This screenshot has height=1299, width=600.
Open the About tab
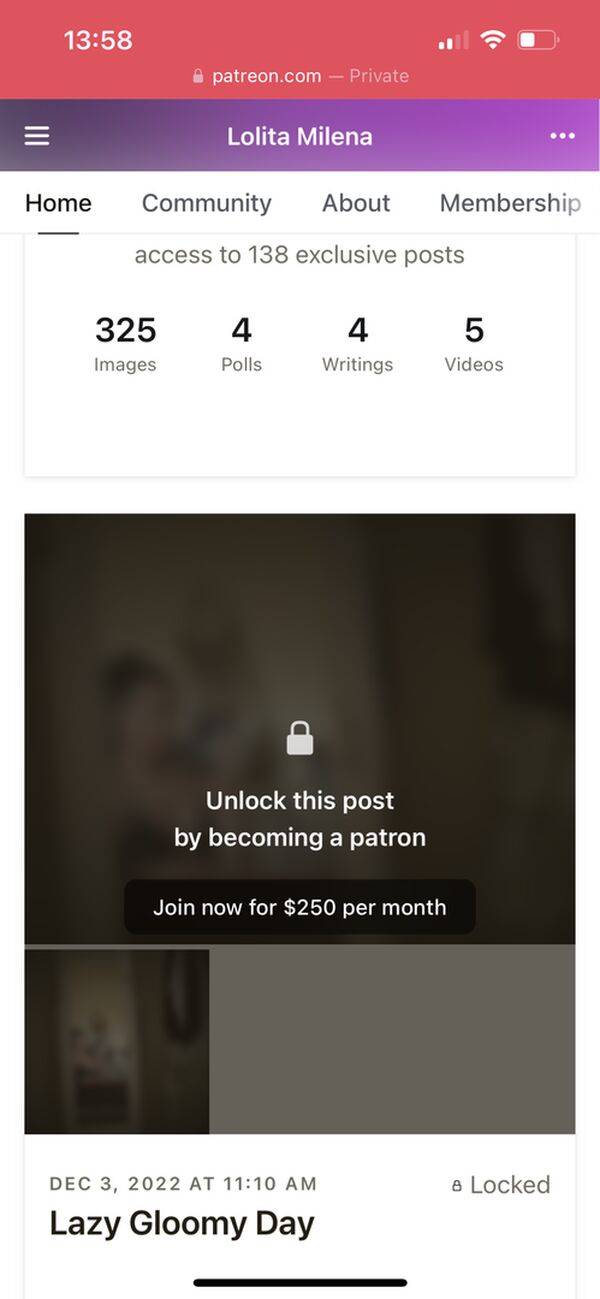coord(356,203)
